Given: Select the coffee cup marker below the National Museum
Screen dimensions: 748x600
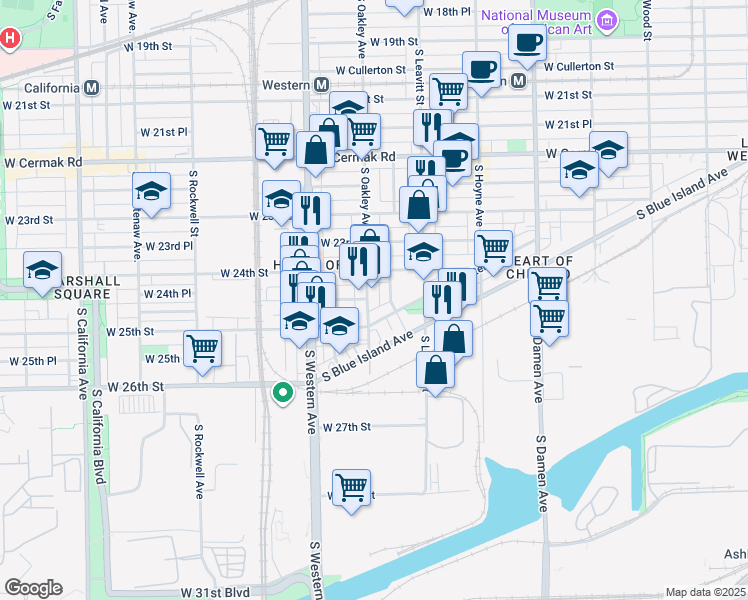Looking at the screenshot, I should click(x=527, y=43).
